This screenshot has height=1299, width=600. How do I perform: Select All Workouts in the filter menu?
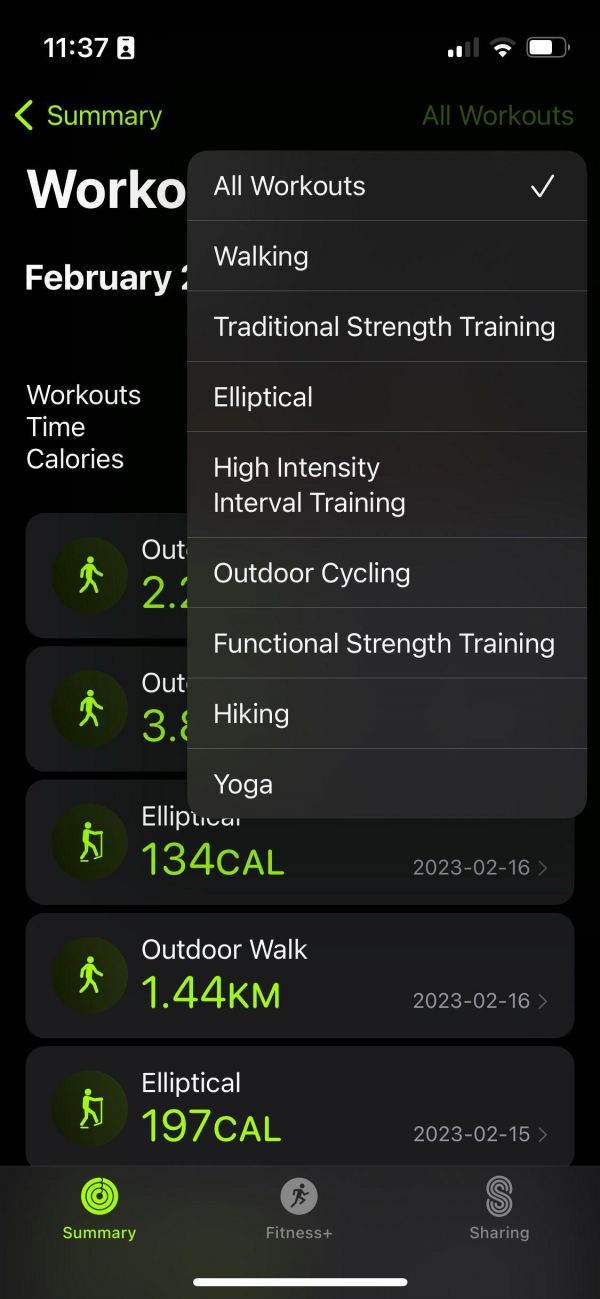pos(387,186)
